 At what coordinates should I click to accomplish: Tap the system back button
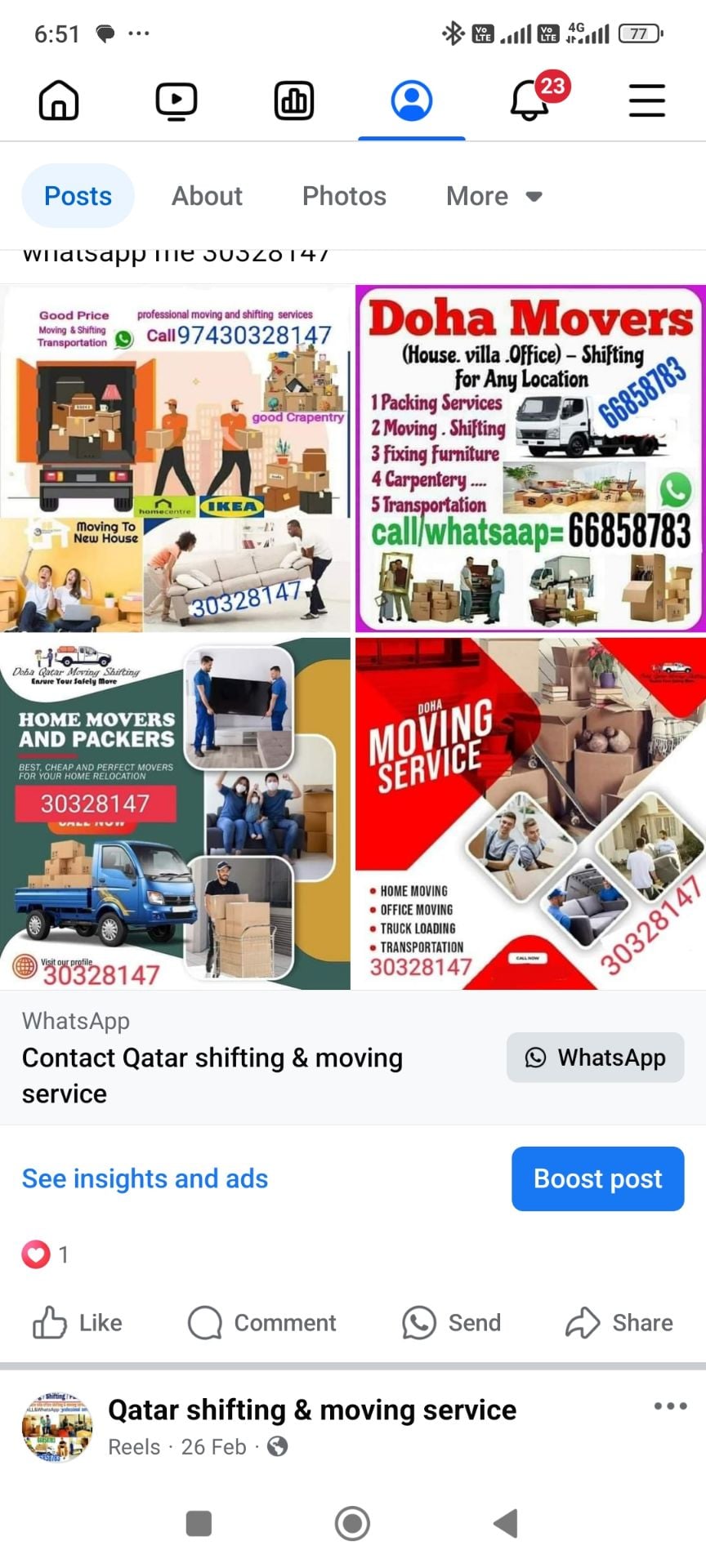pyautogui.click(x=506, y=1523)
